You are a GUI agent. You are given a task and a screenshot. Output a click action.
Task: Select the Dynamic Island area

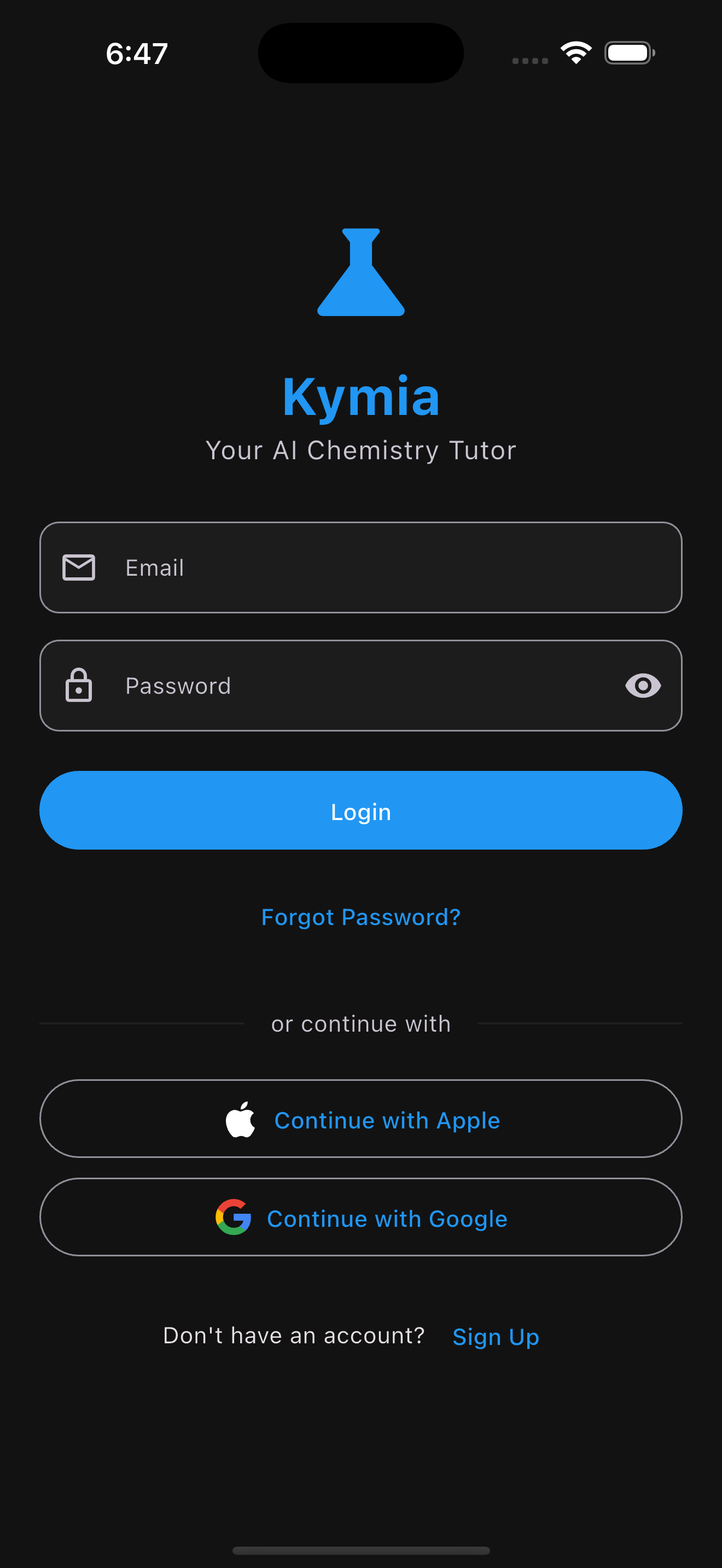tap(360, 52)
